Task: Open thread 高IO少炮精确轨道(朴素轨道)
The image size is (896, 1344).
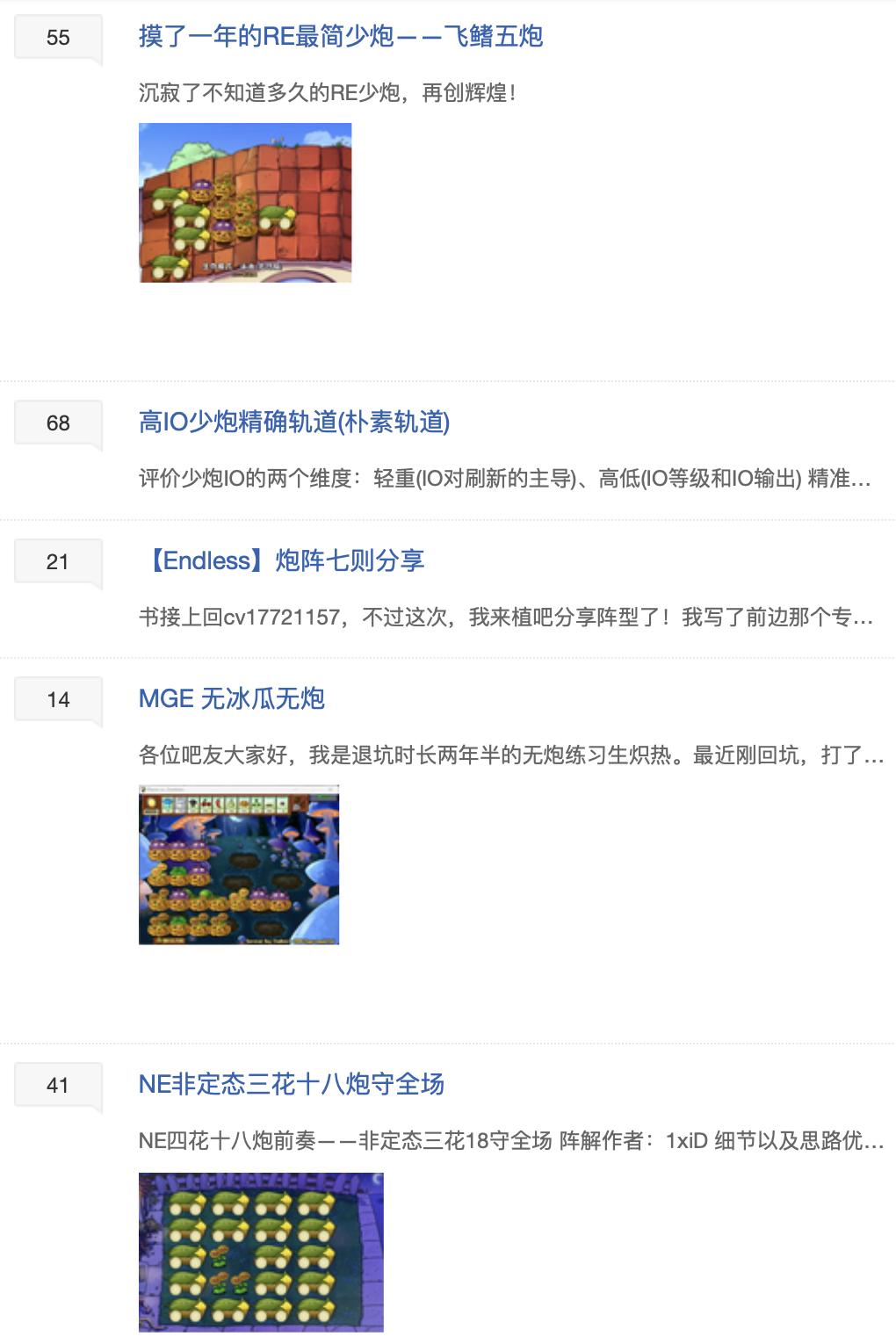Action: click(x=294, y=423)
